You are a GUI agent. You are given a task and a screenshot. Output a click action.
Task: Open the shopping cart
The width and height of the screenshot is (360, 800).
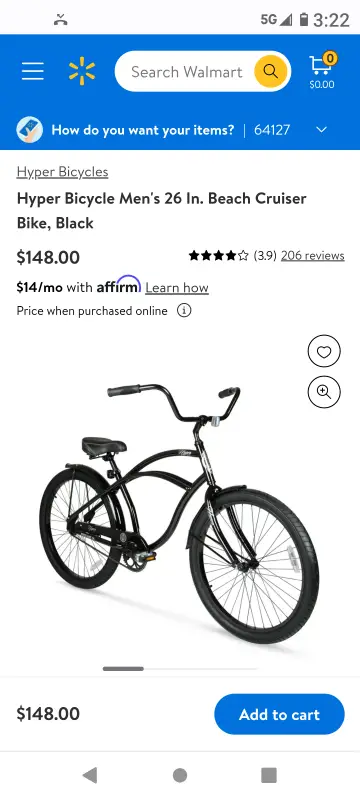(322, 72)
